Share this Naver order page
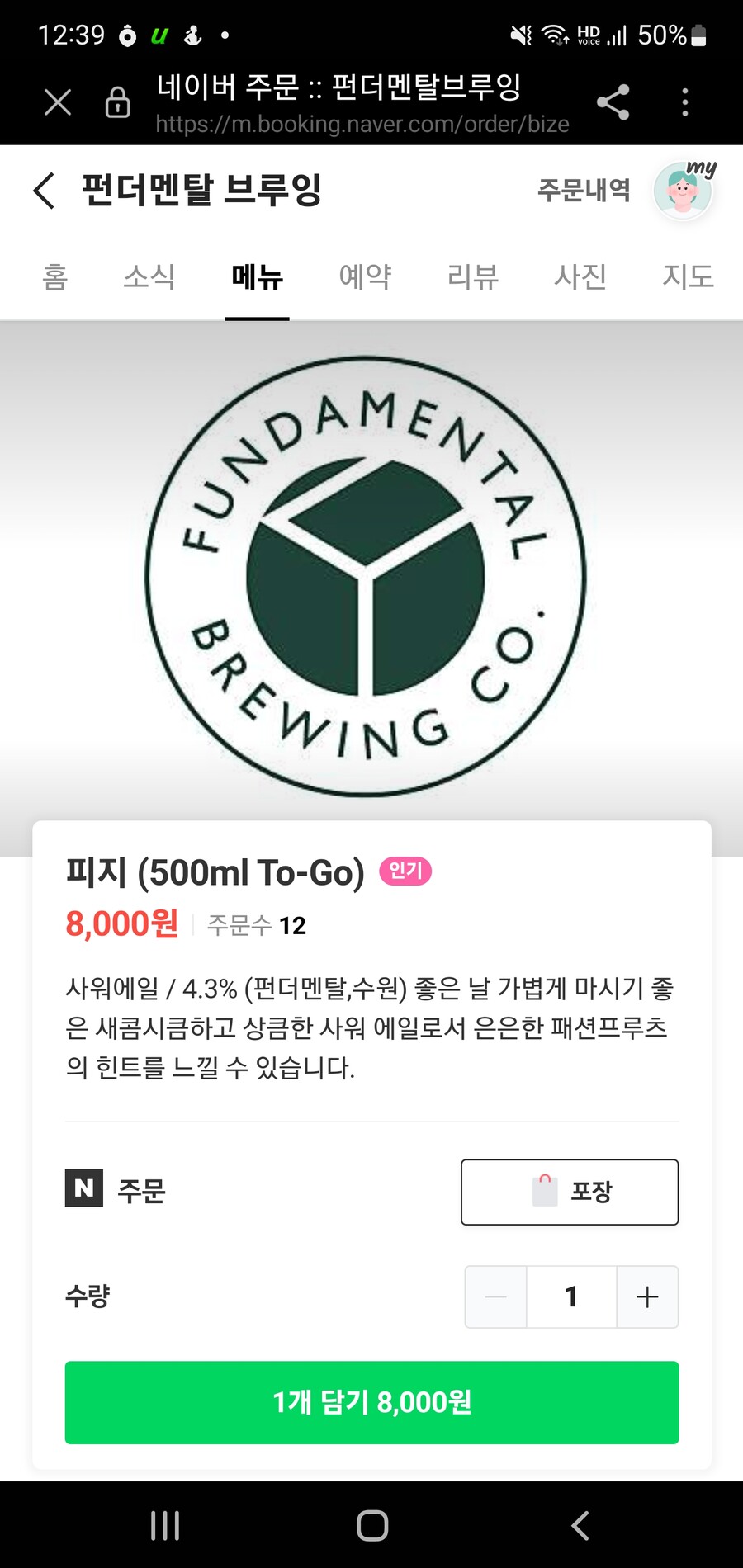Viewport: 743px width, 1568px height. (x=613, y=102)
